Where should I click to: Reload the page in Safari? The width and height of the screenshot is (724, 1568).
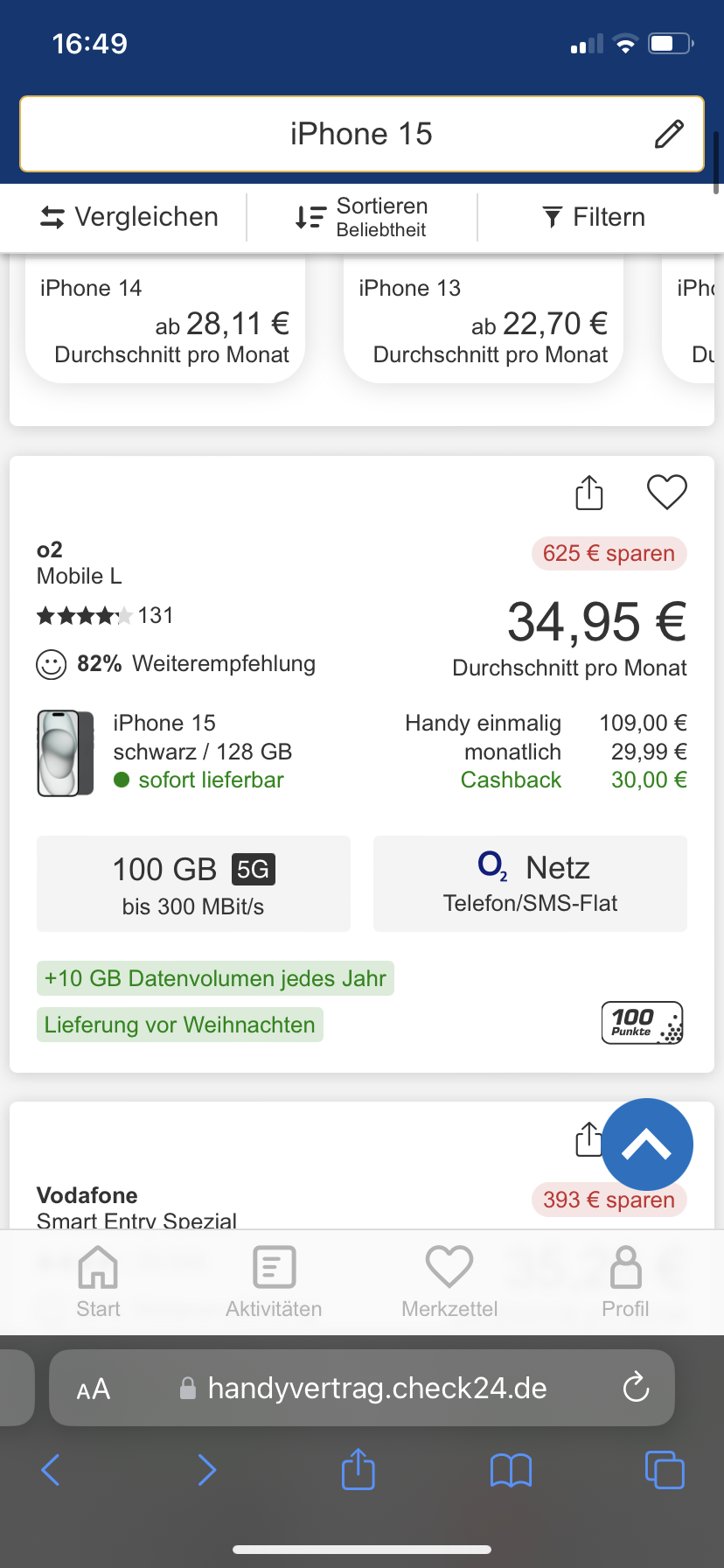[x=636, y=1387]
